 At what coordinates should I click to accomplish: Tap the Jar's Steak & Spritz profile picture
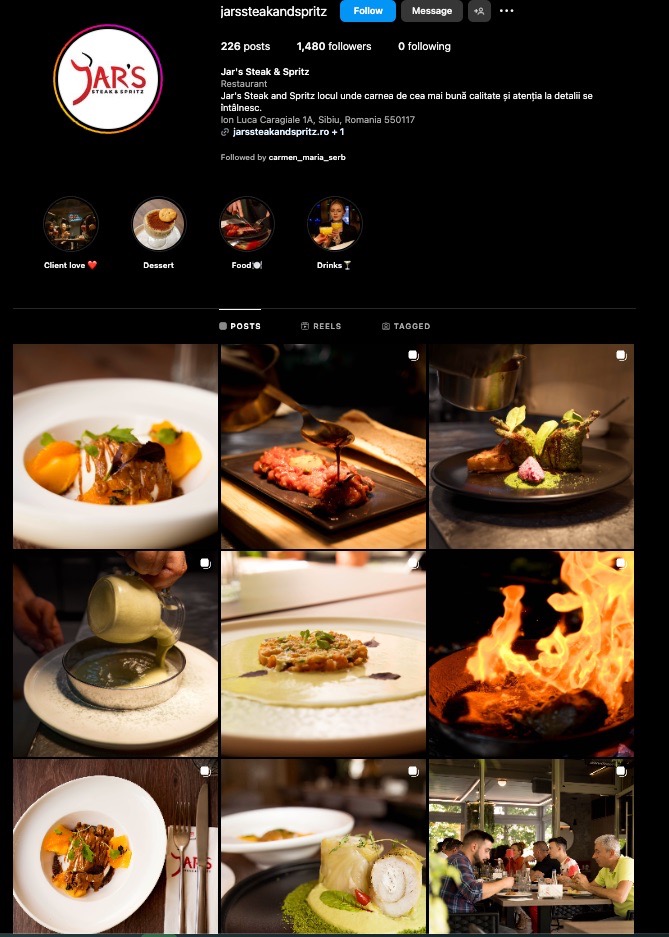pyautogui.click(x=109, y=79)
